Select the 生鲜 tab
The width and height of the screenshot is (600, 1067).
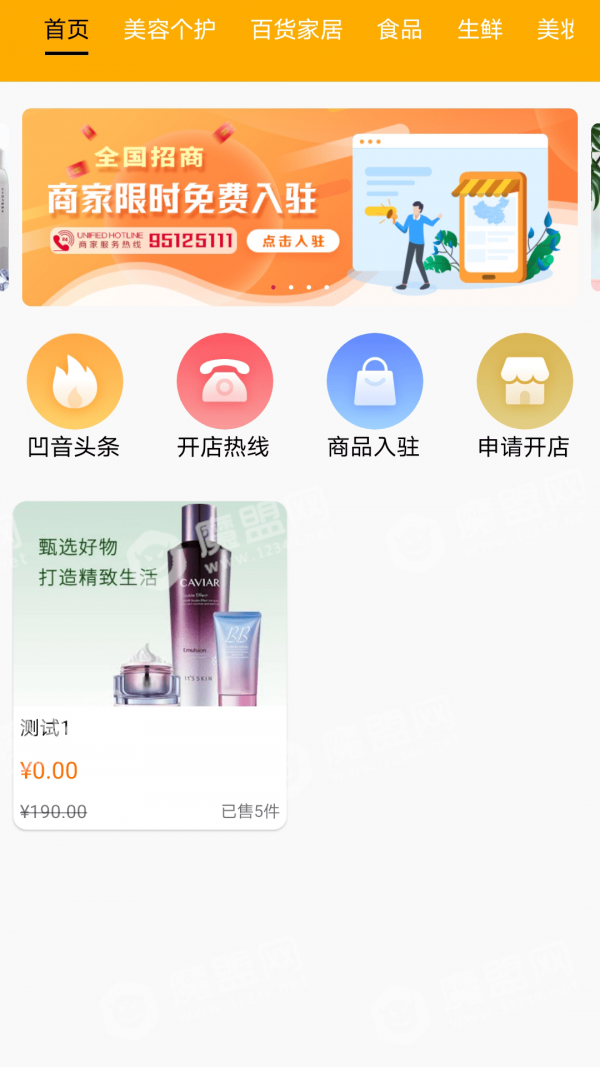coord(480,30)
